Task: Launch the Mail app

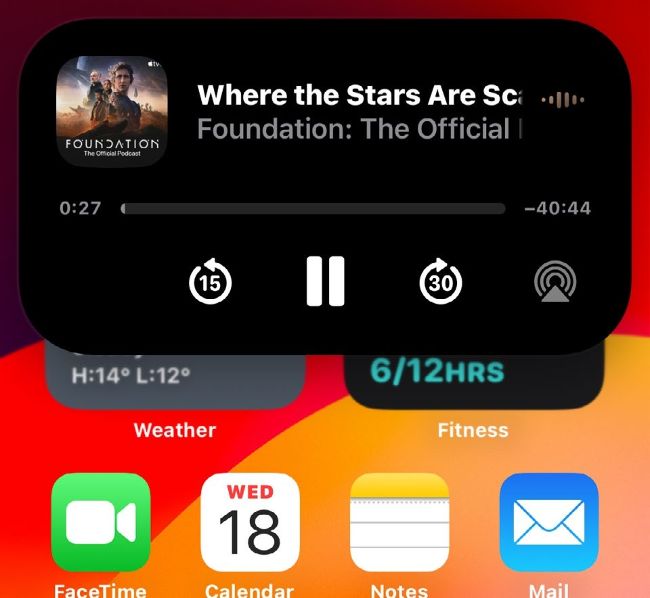Action: (x=548, y=522)
